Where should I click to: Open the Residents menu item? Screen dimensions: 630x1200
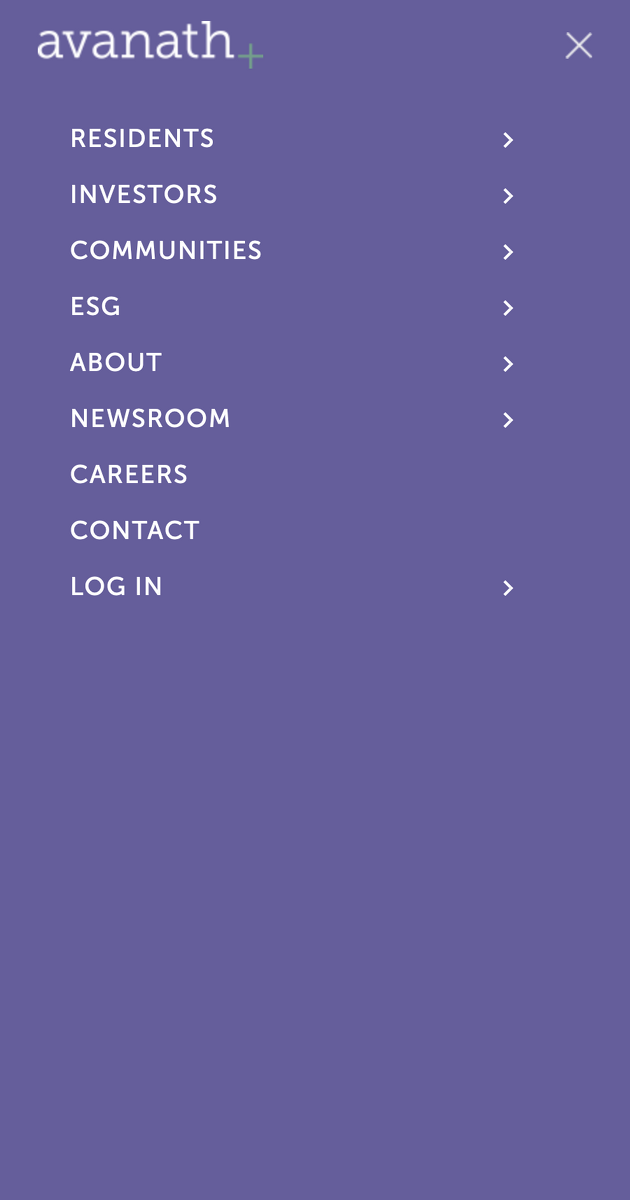[142, 139]
